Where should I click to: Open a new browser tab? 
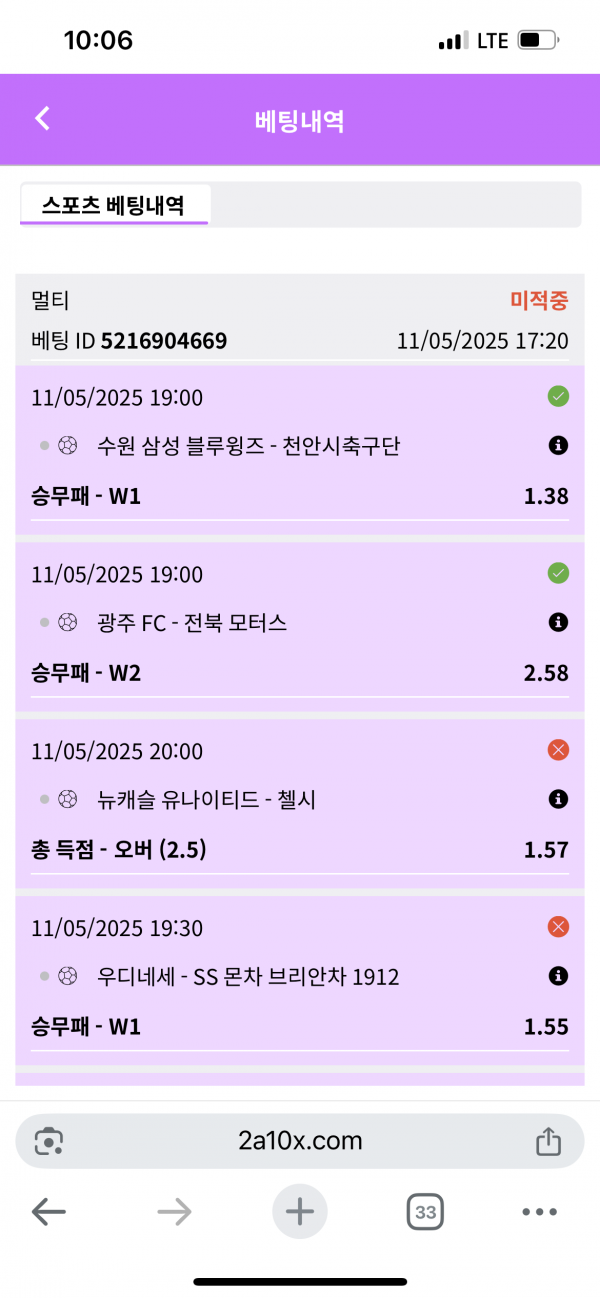tap(300, 1213)
